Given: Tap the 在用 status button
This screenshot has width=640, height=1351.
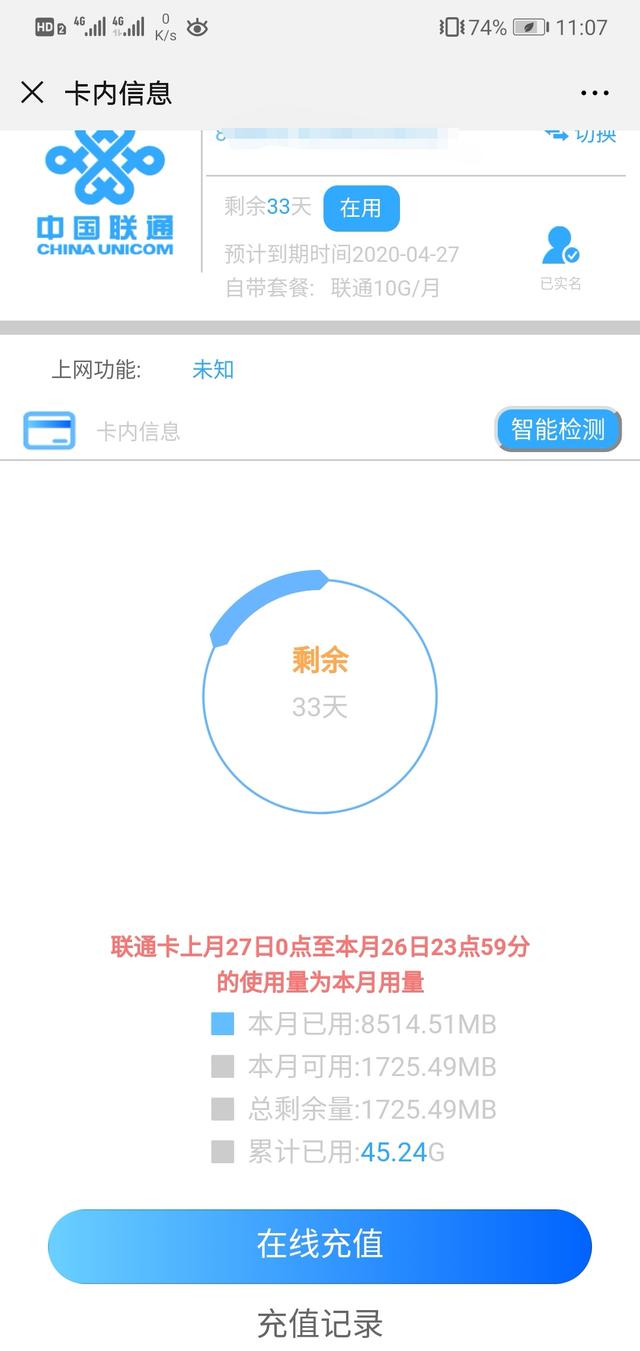Looking at the screenshot, I should pyautogui.click(x=361, y=208).
